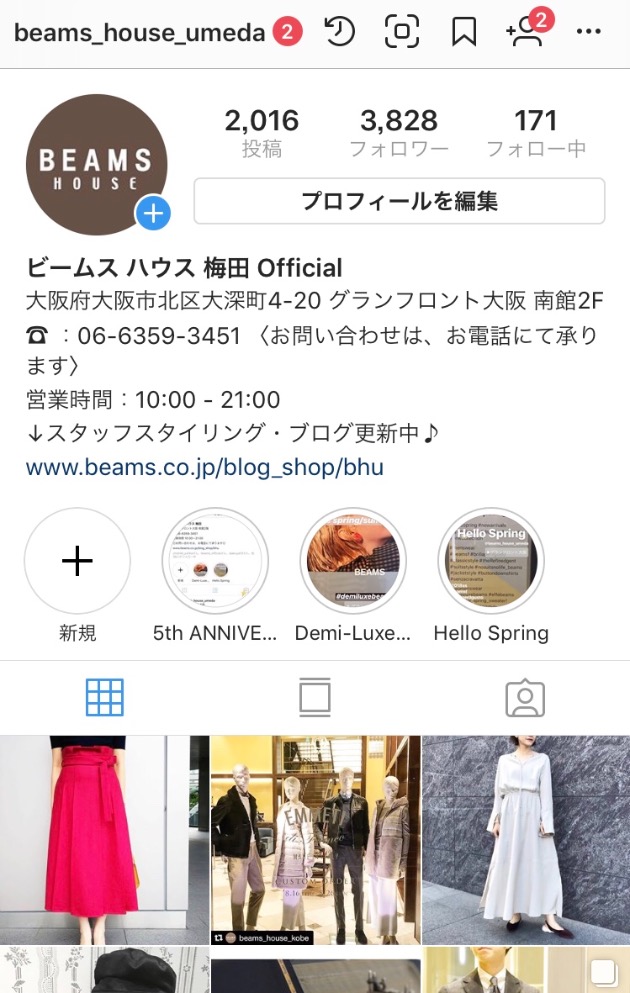Open the three-dot overflow menu
The width and height of the screenshot is (630, 993).
click(589, 32)
